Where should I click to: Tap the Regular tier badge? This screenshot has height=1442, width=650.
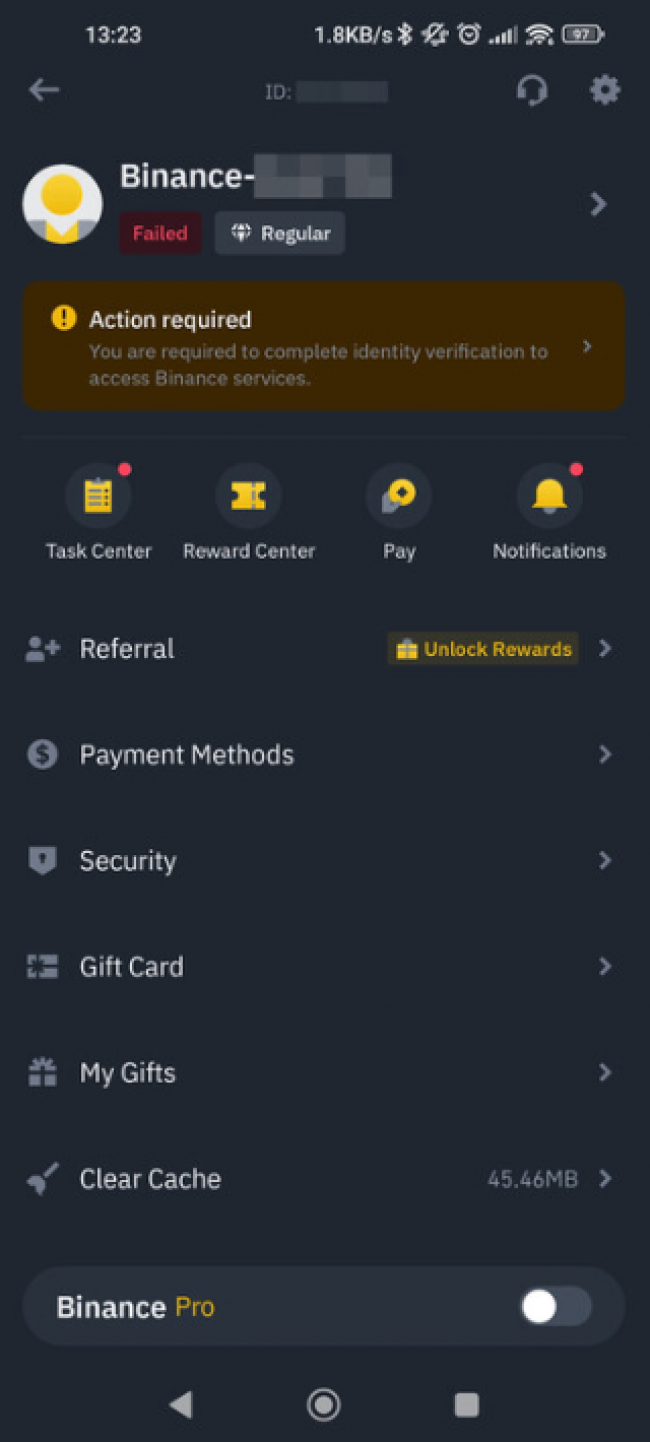[280, 233]
